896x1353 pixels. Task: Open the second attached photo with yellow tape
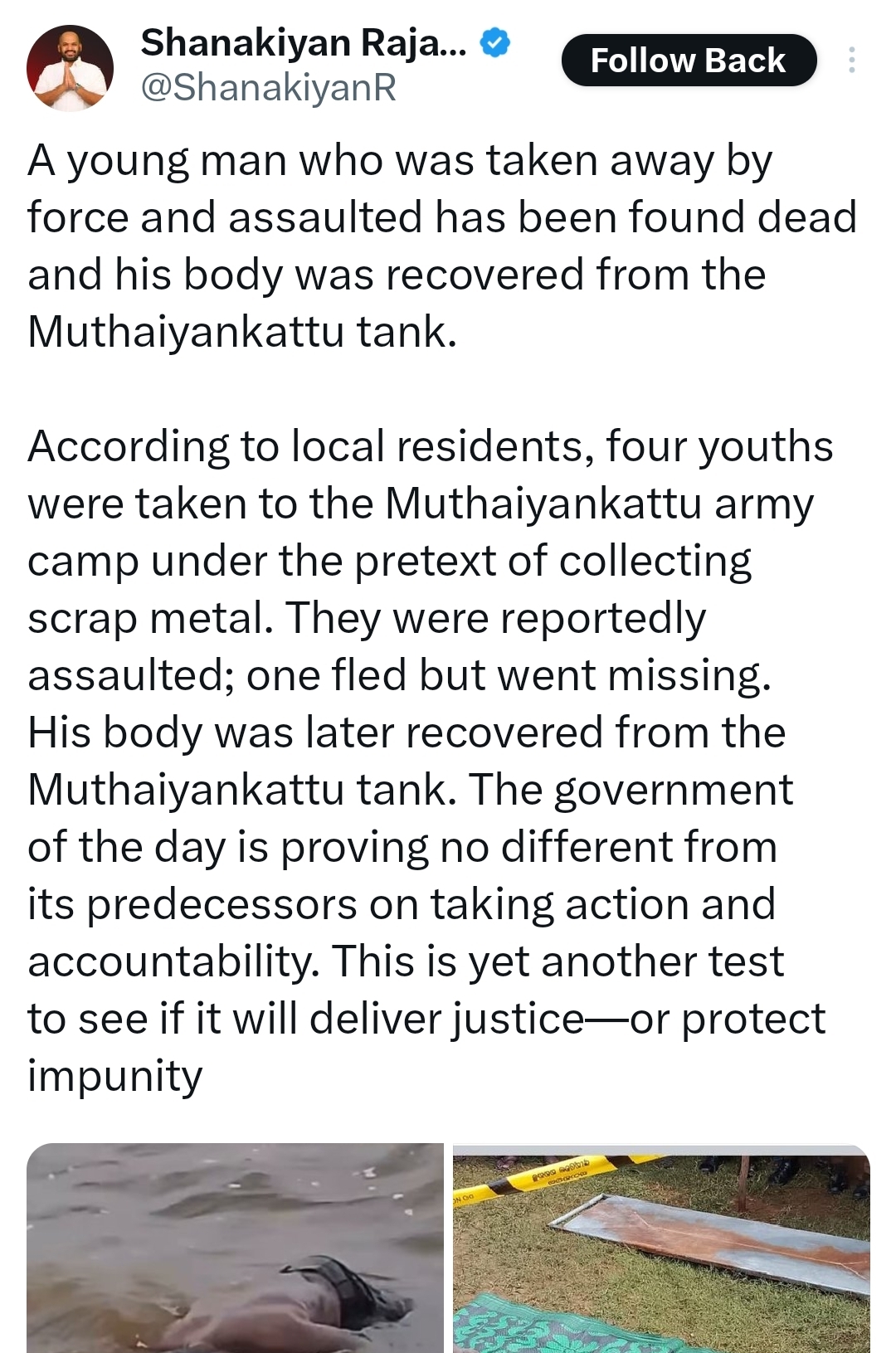coord(661,1248)
